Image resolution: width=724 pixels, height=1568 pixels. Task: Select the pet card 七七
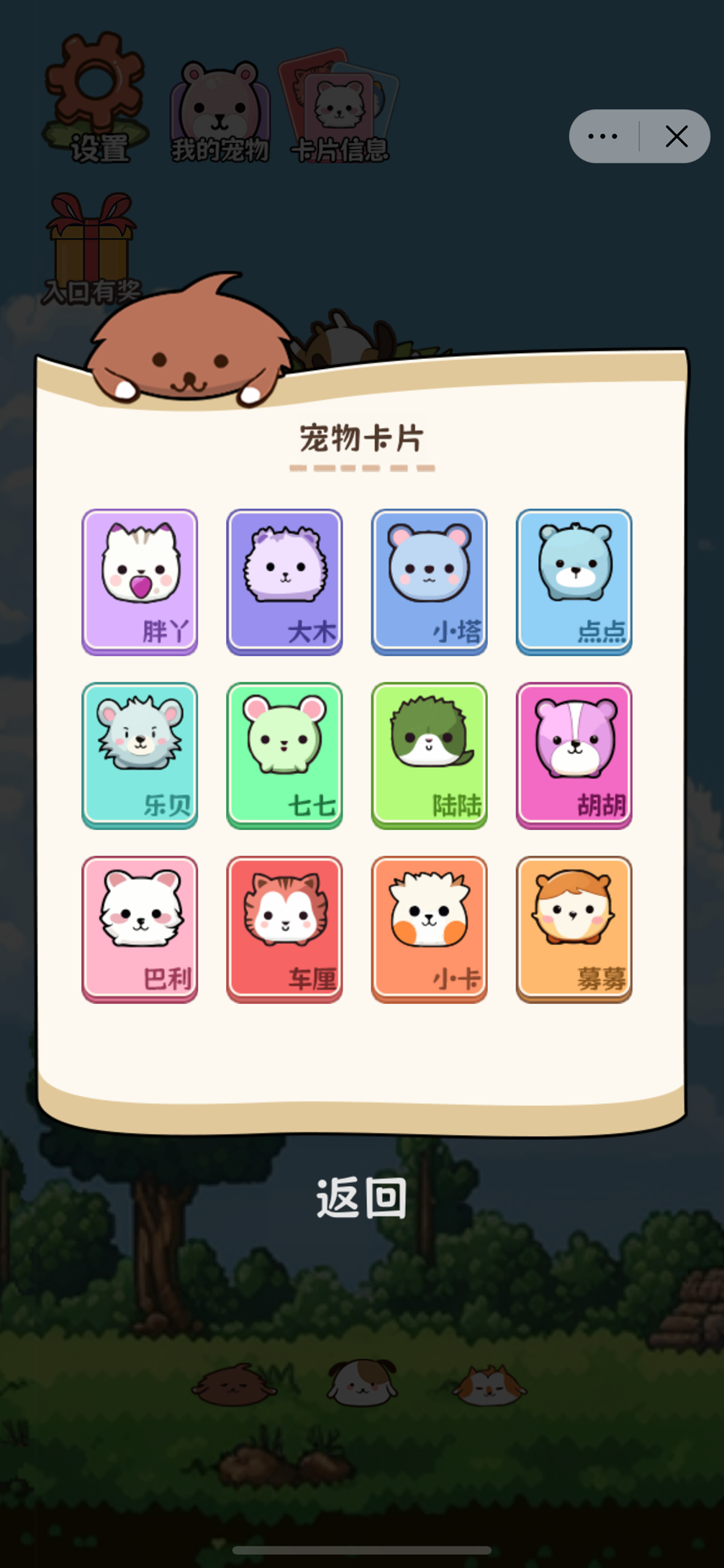click(284, 754)
